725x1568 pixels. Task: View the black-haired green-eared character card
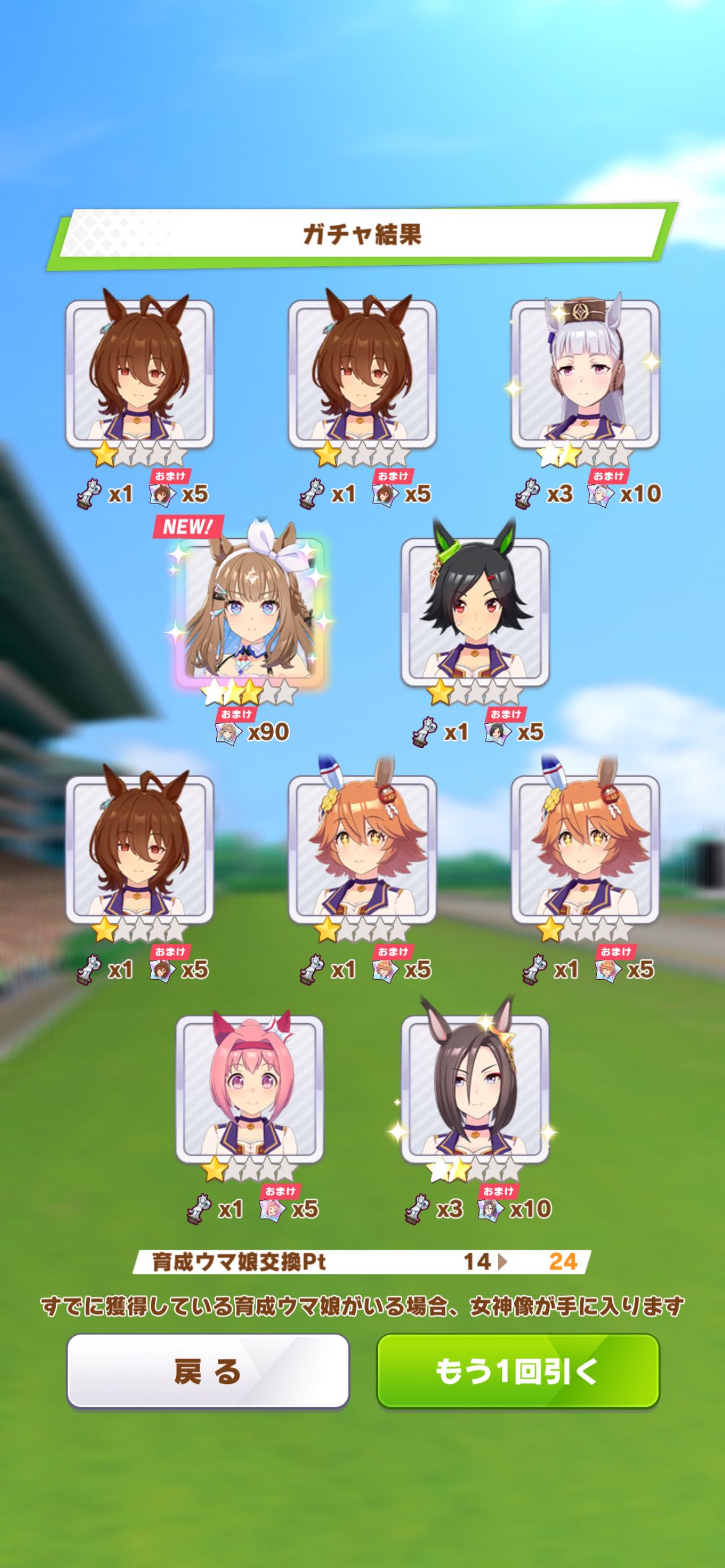475,612
